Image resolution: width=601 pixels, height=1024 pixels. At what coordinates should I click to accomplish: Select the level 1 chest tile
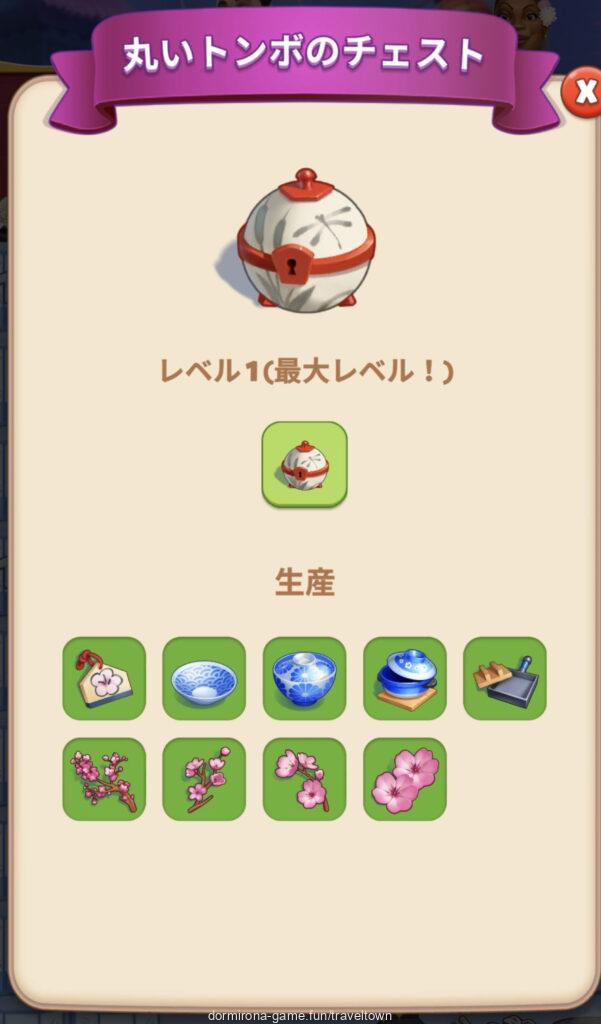[304, 464]
